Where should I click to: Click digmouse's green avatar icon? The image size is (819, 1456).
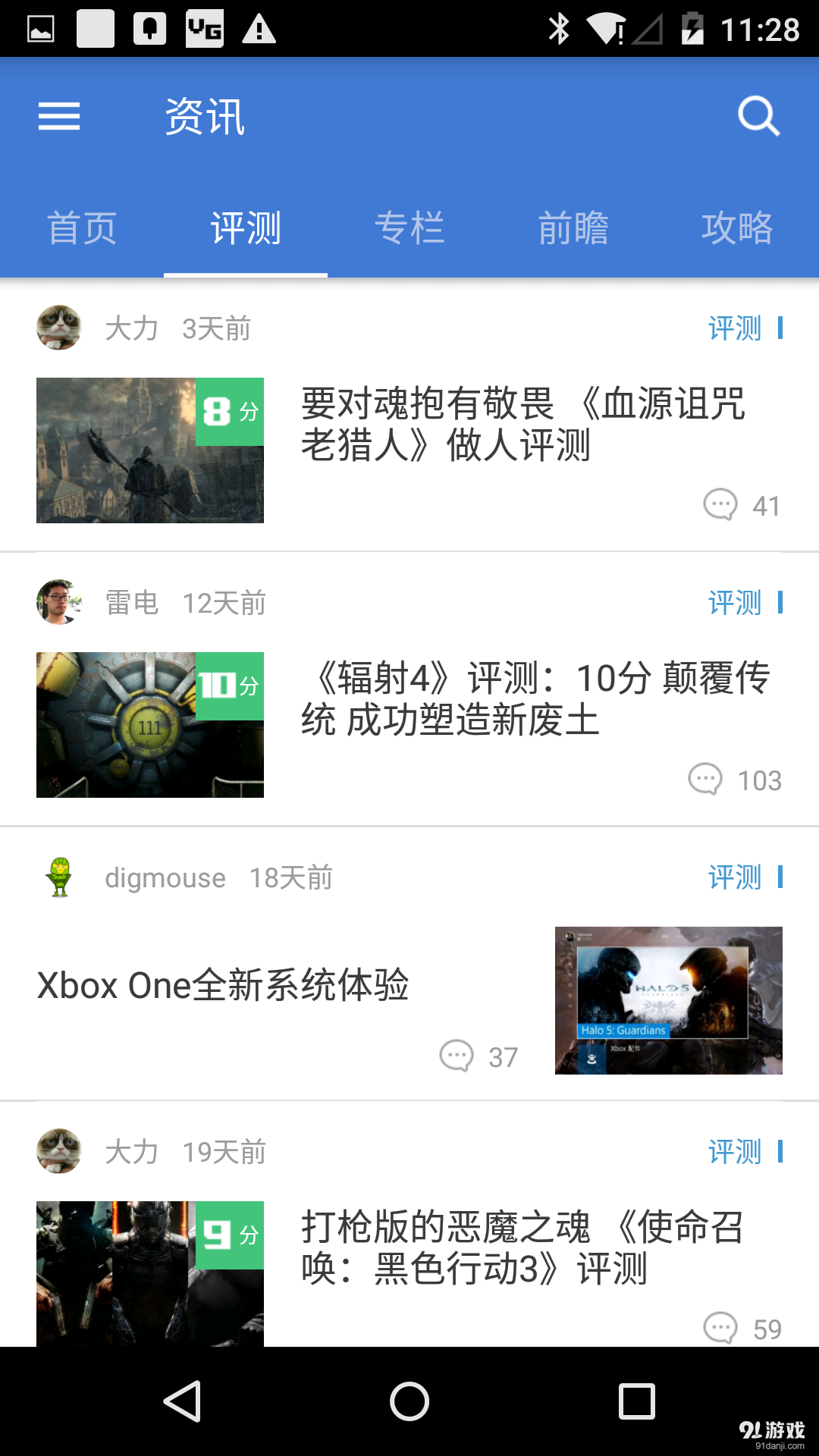pos(59,877)
